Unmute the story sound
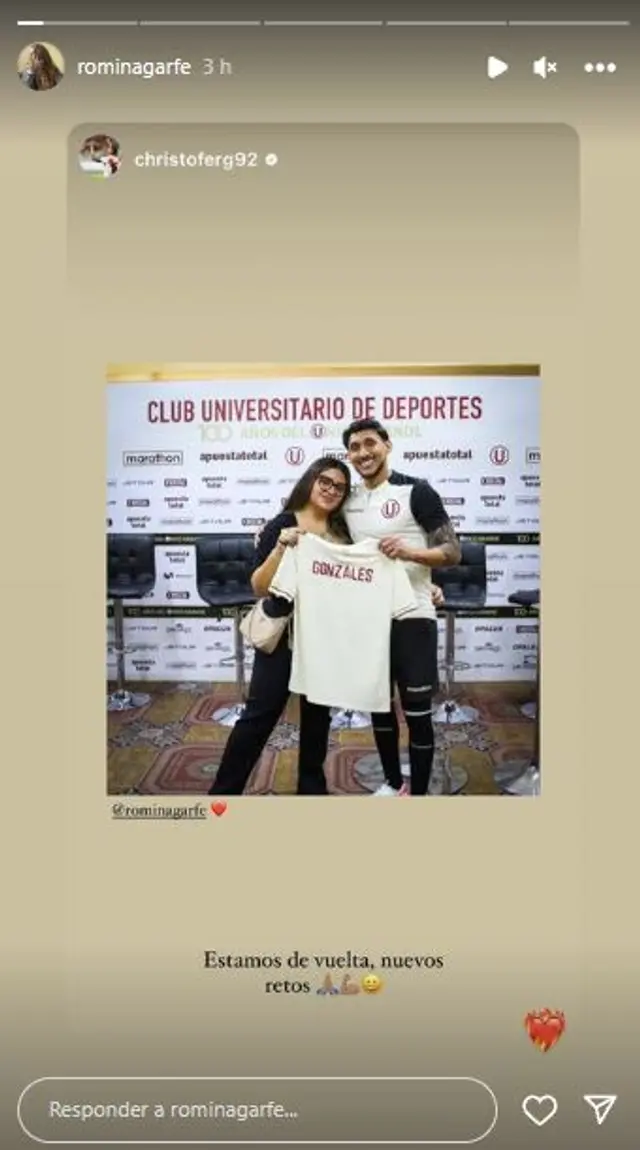 [x=545, y=67]
